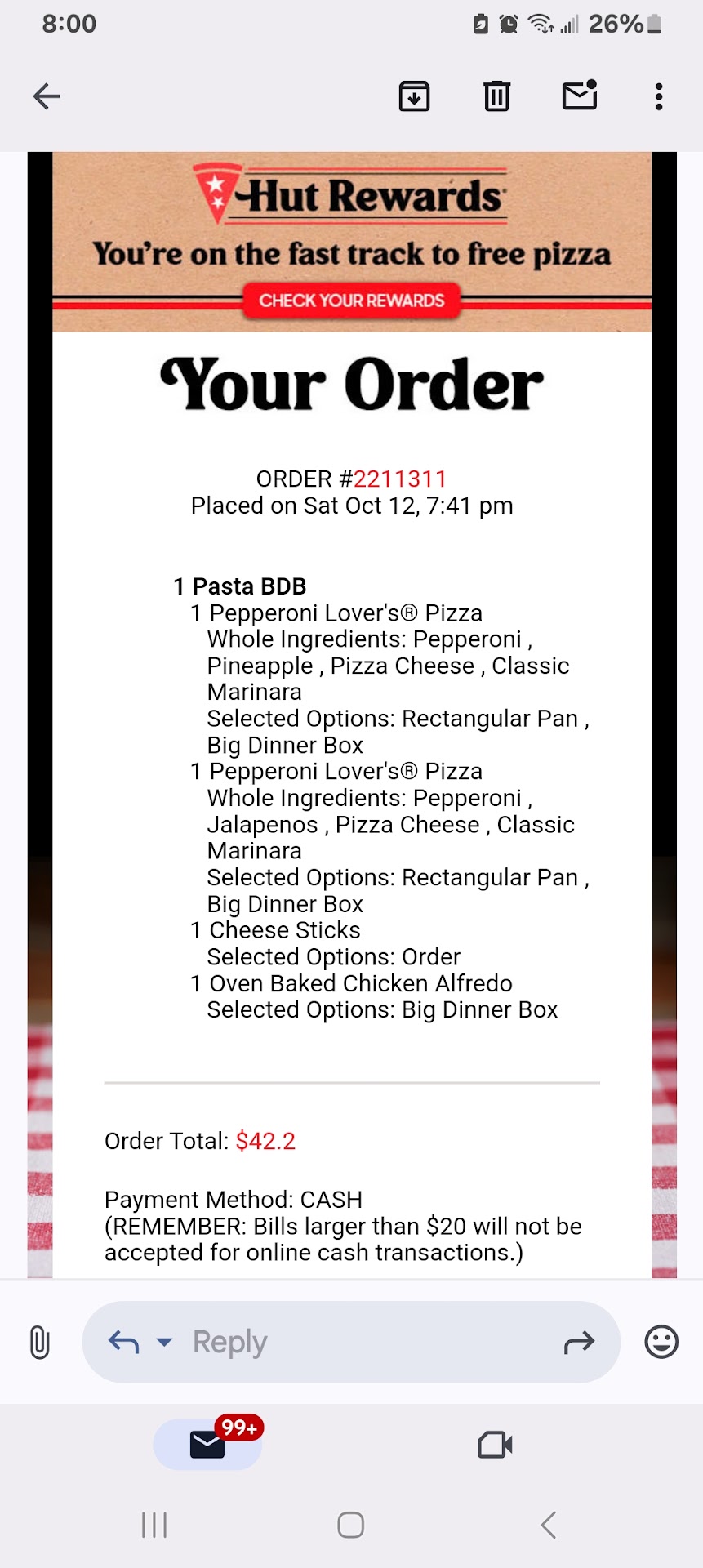Open the emoji reaction picker

click(661, 1342)
